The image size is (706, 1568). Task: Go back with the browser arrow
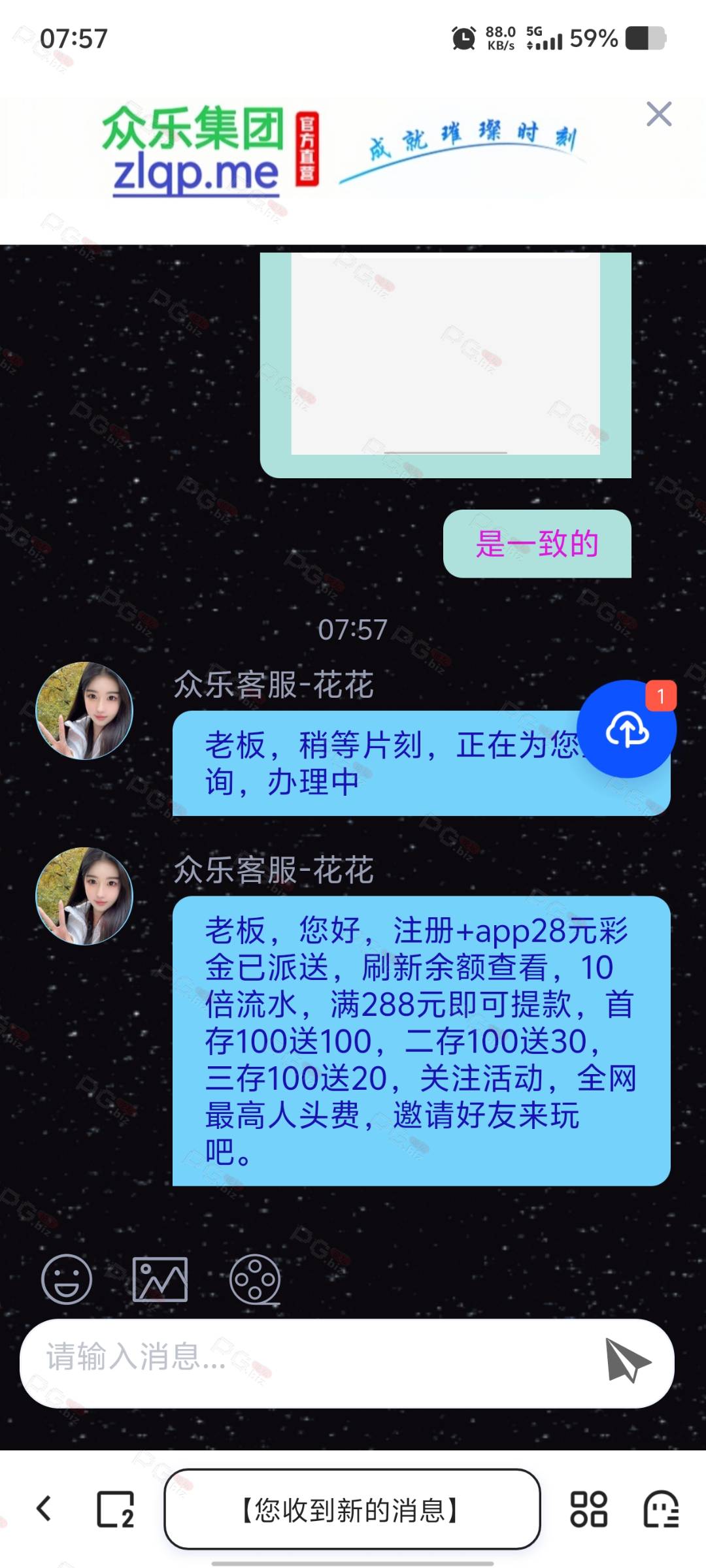[44, 1509]
